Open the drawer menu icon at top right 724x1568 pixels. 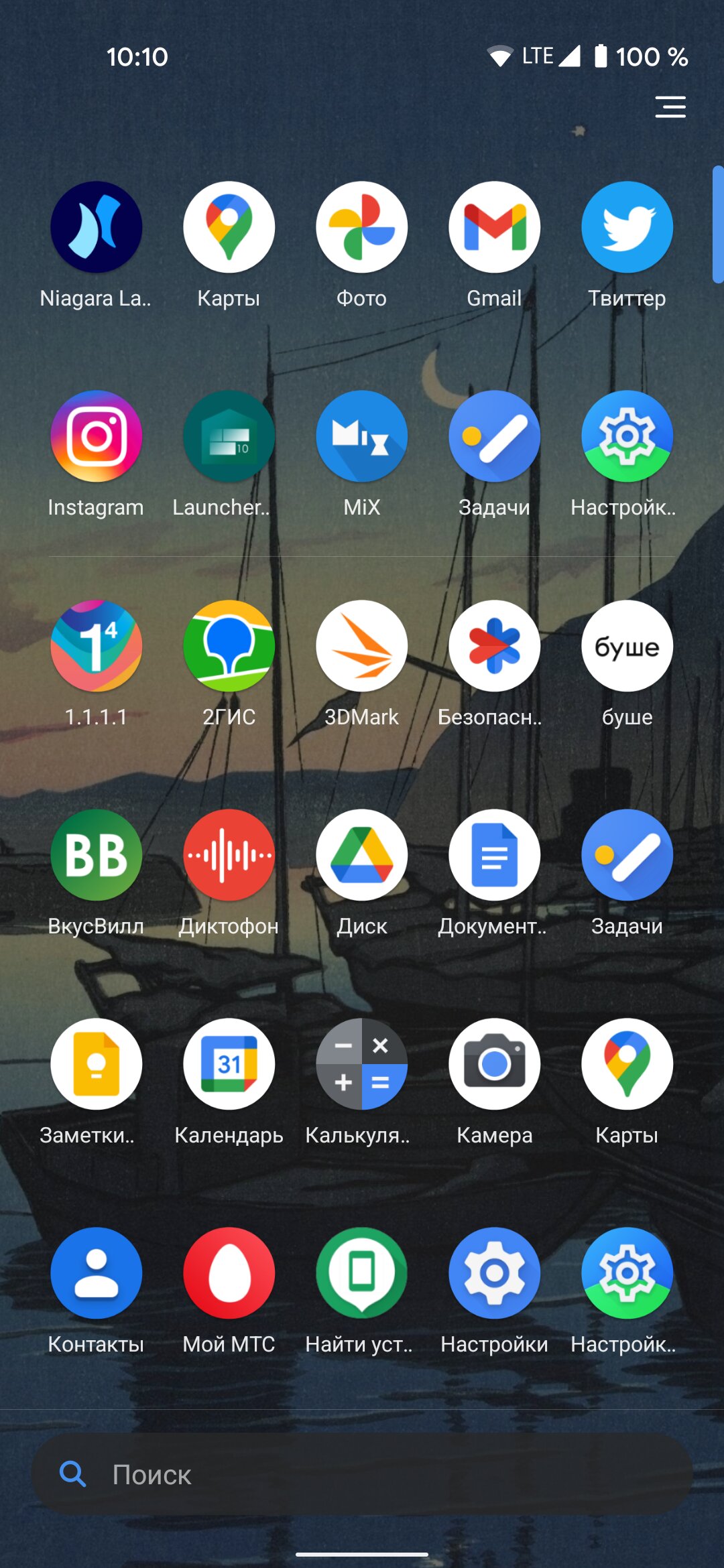670,107
